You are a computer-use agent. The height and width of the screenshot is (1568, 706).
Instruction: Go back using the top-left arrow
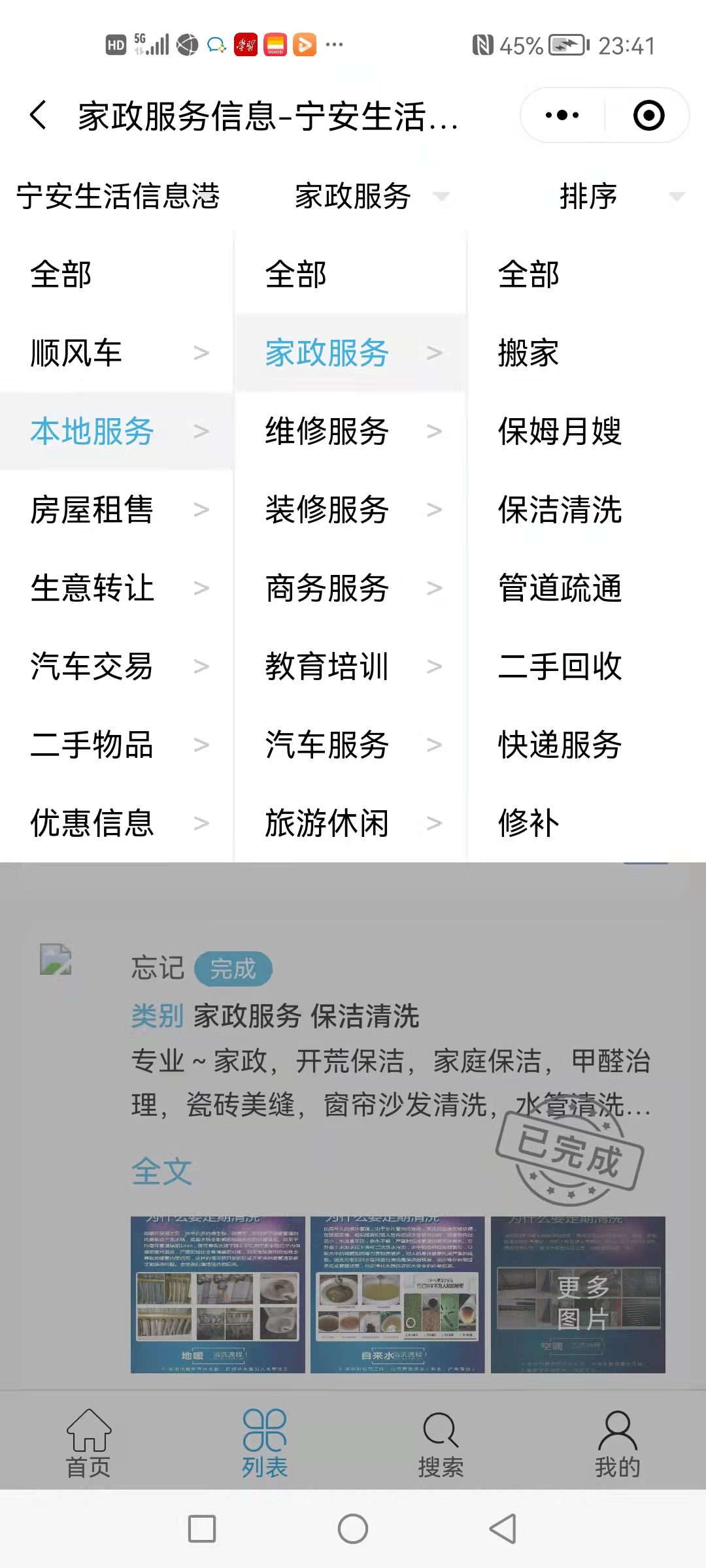39,116
